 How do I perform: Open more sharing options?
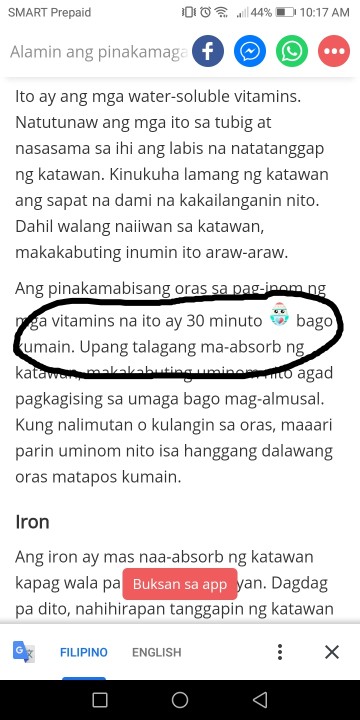point(334,51)
